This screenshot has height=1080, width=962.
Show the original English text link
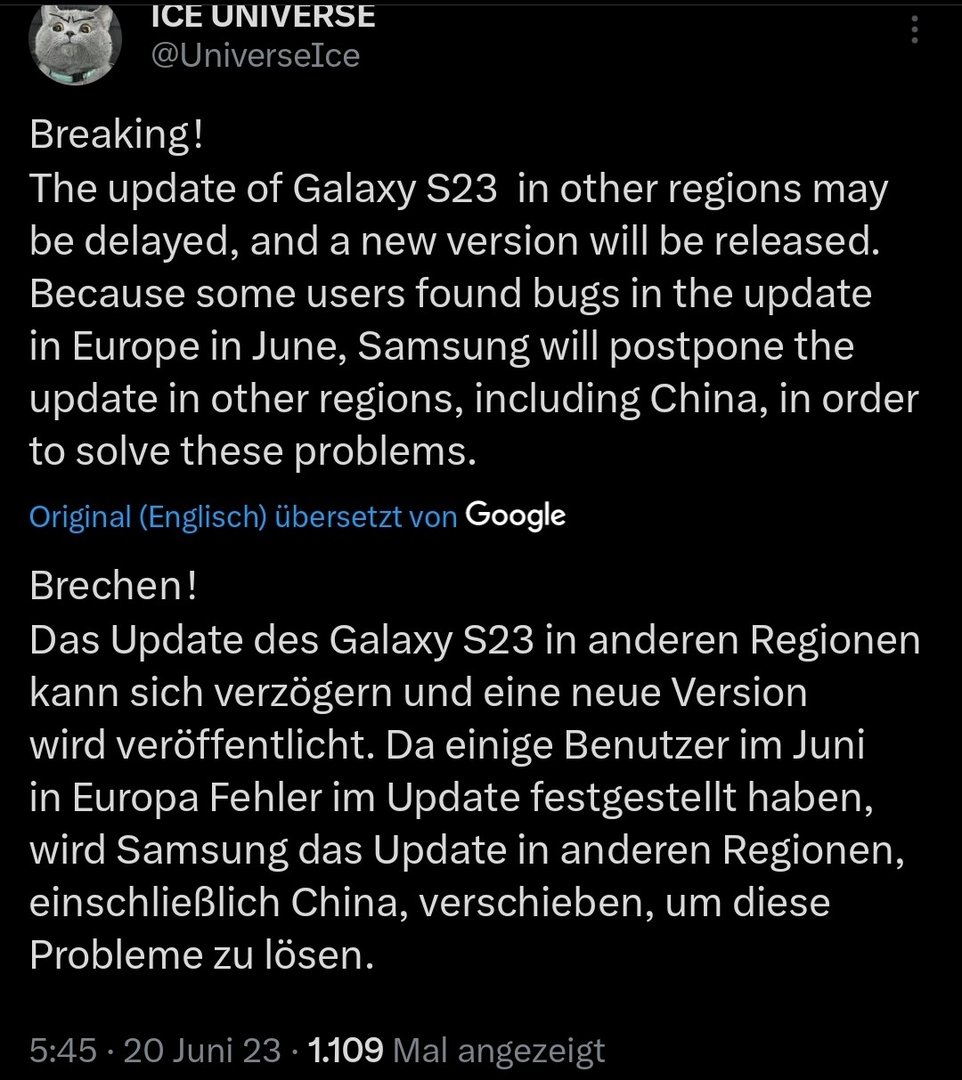coord(148,516)
